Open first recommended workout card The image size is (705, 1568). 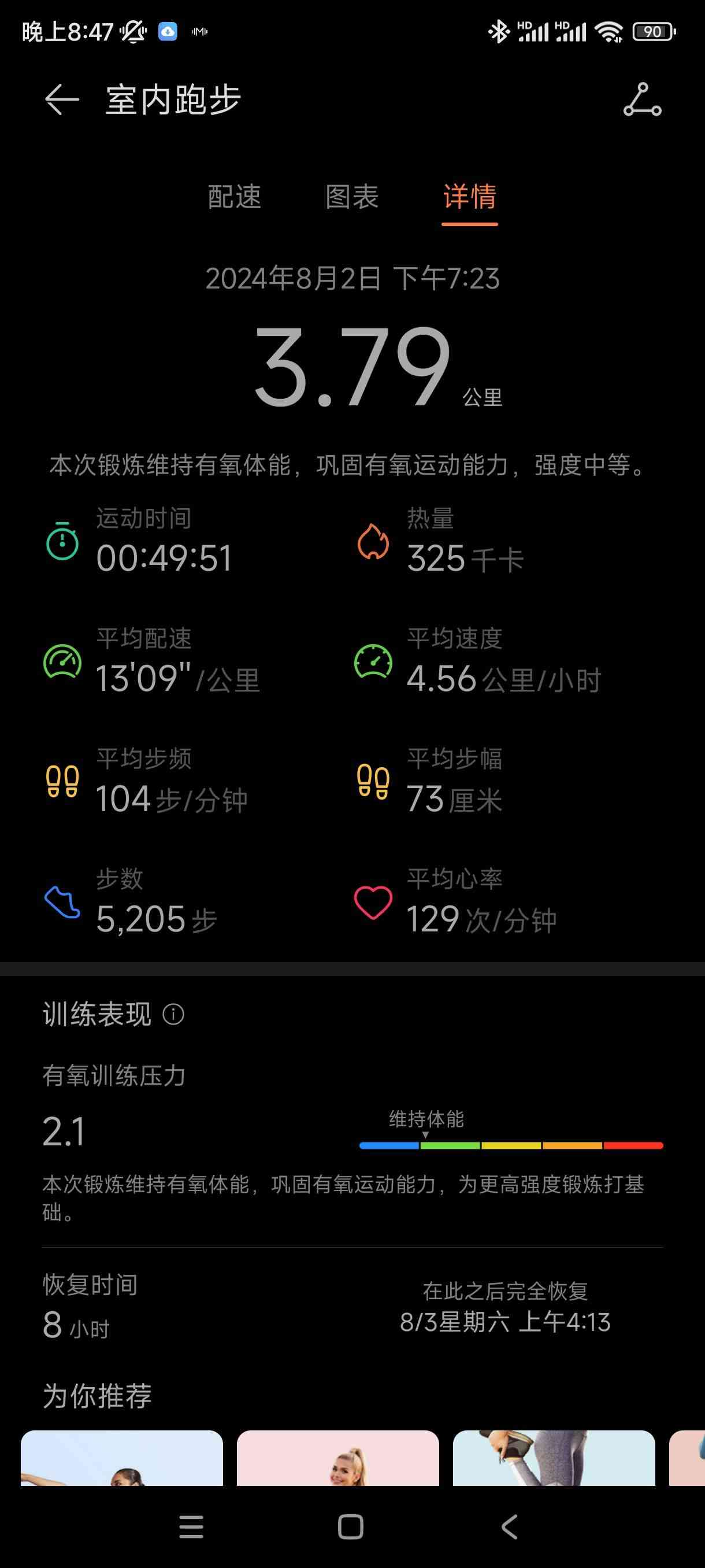tap(122, 1458)
